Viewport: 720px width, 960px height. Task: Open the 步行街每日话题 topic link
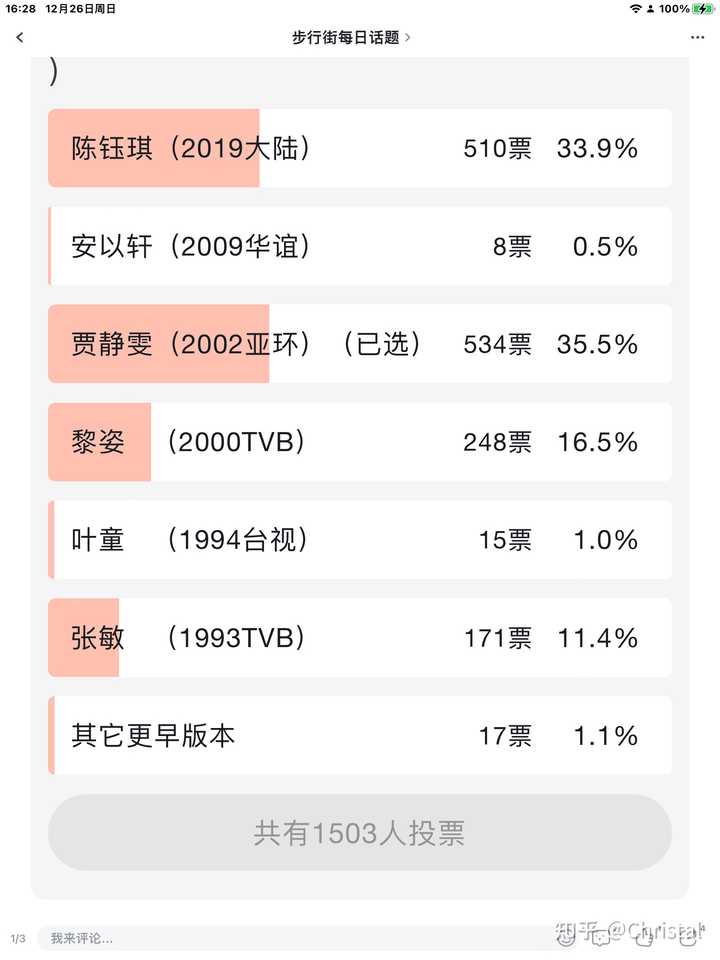(351, 37)
